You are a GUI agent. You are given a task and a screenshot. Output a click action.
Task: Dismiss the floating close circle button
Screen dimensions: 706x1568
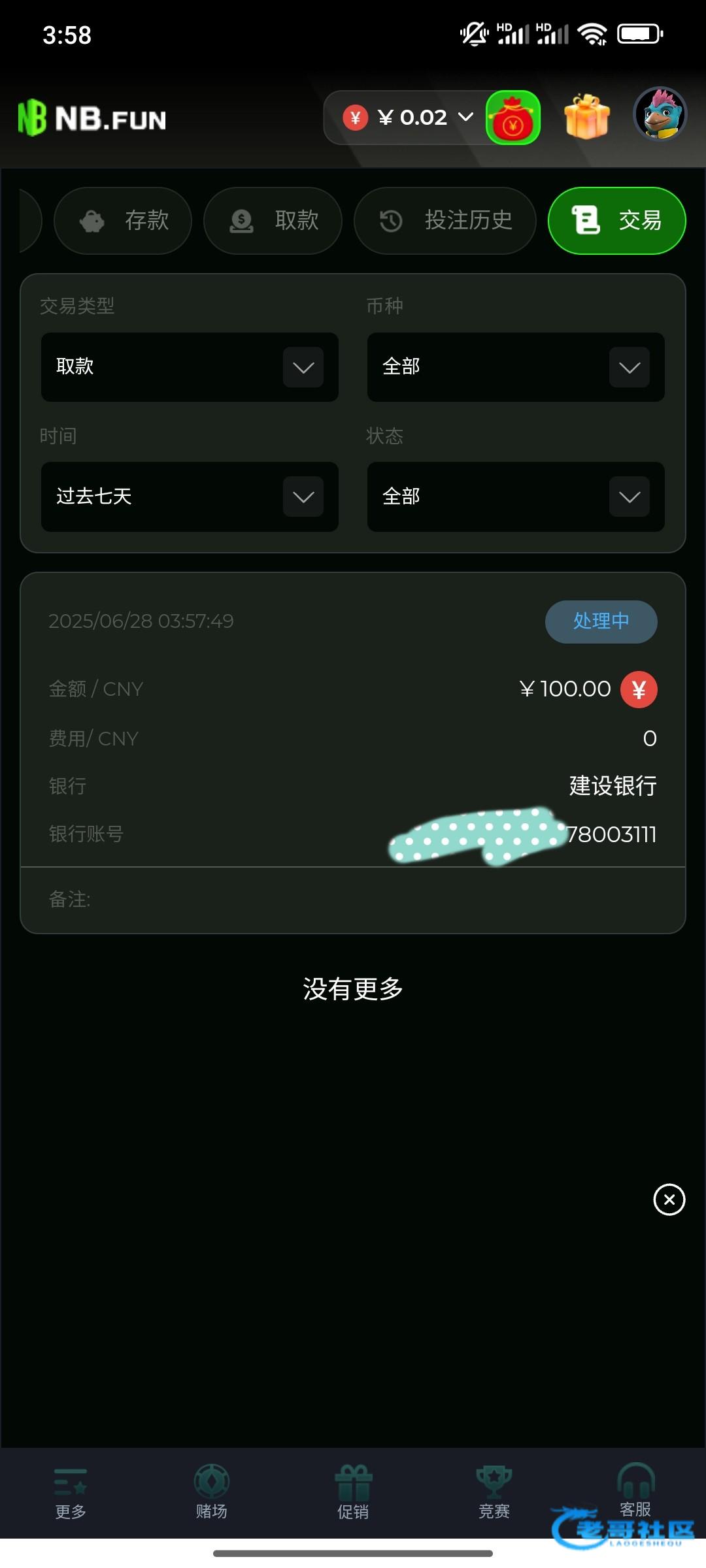(x=669, y=1200)
